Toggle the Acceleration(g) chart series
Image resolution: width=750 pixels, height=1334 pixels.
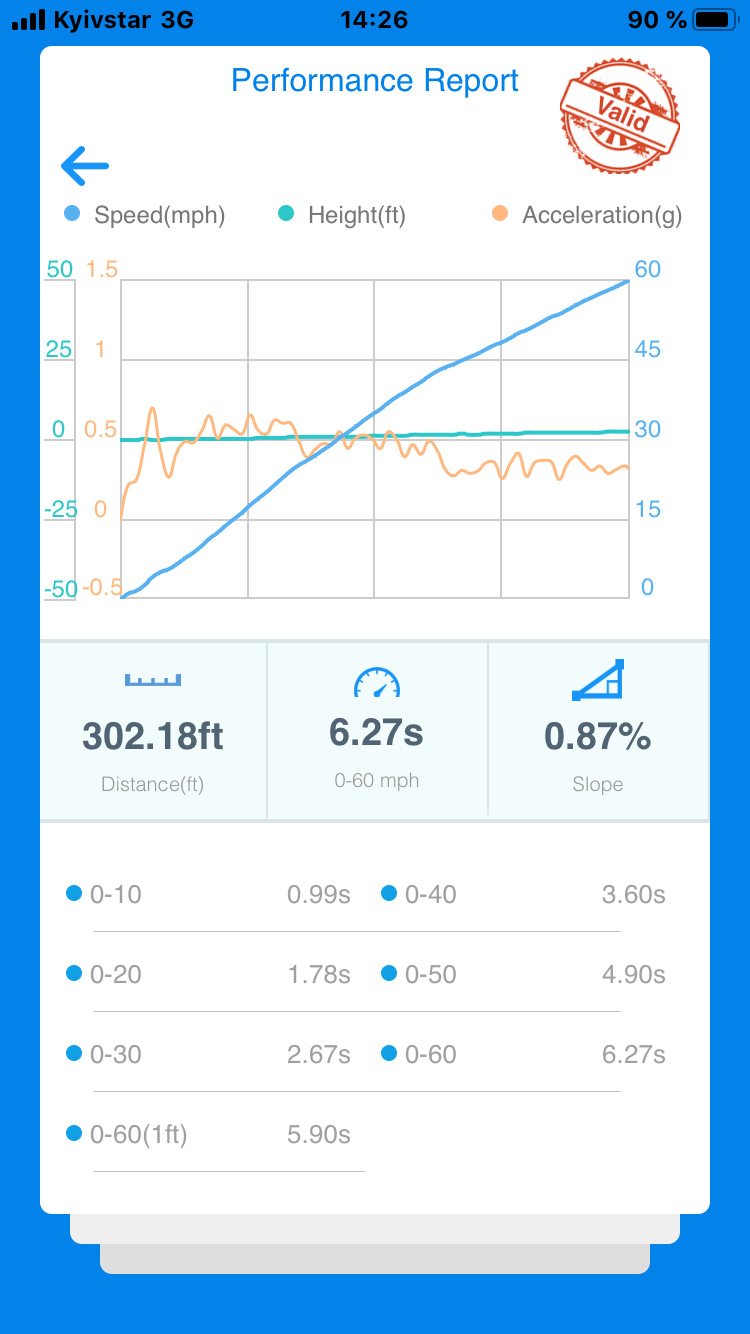tap(588, 215)
